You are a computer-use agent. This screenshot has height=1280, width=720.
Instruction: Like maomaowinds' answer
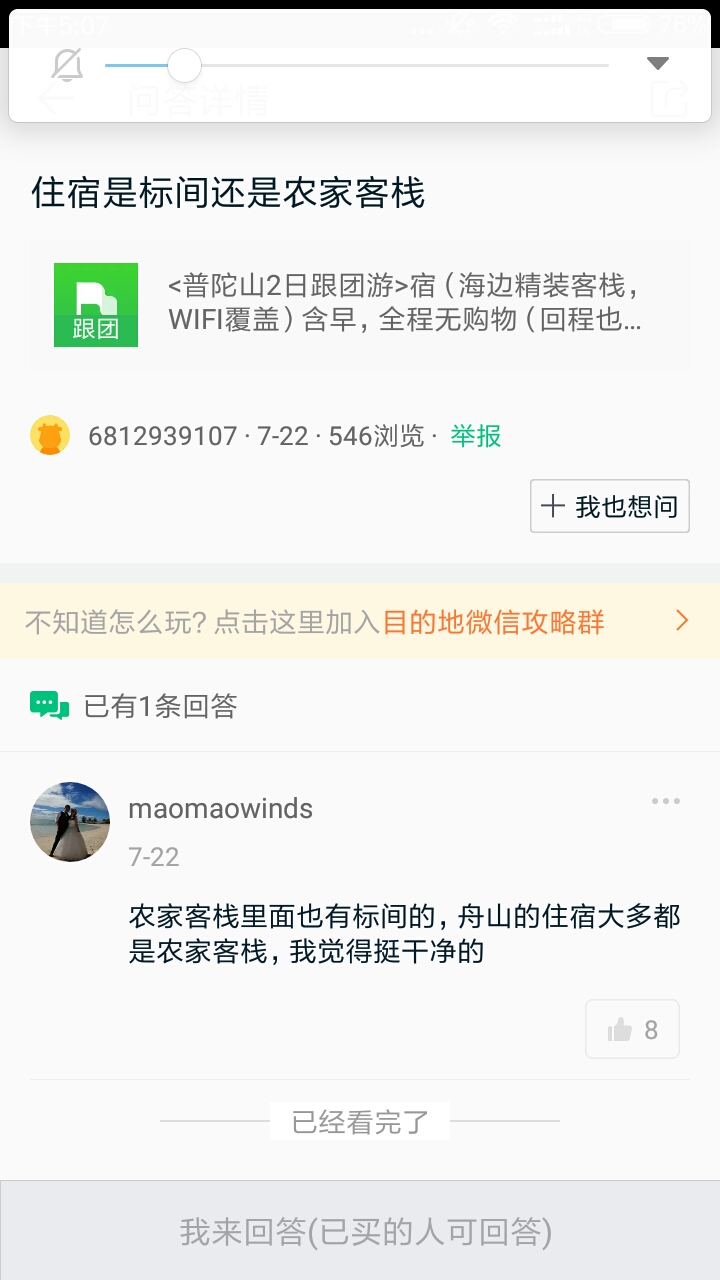(632, 1029)
